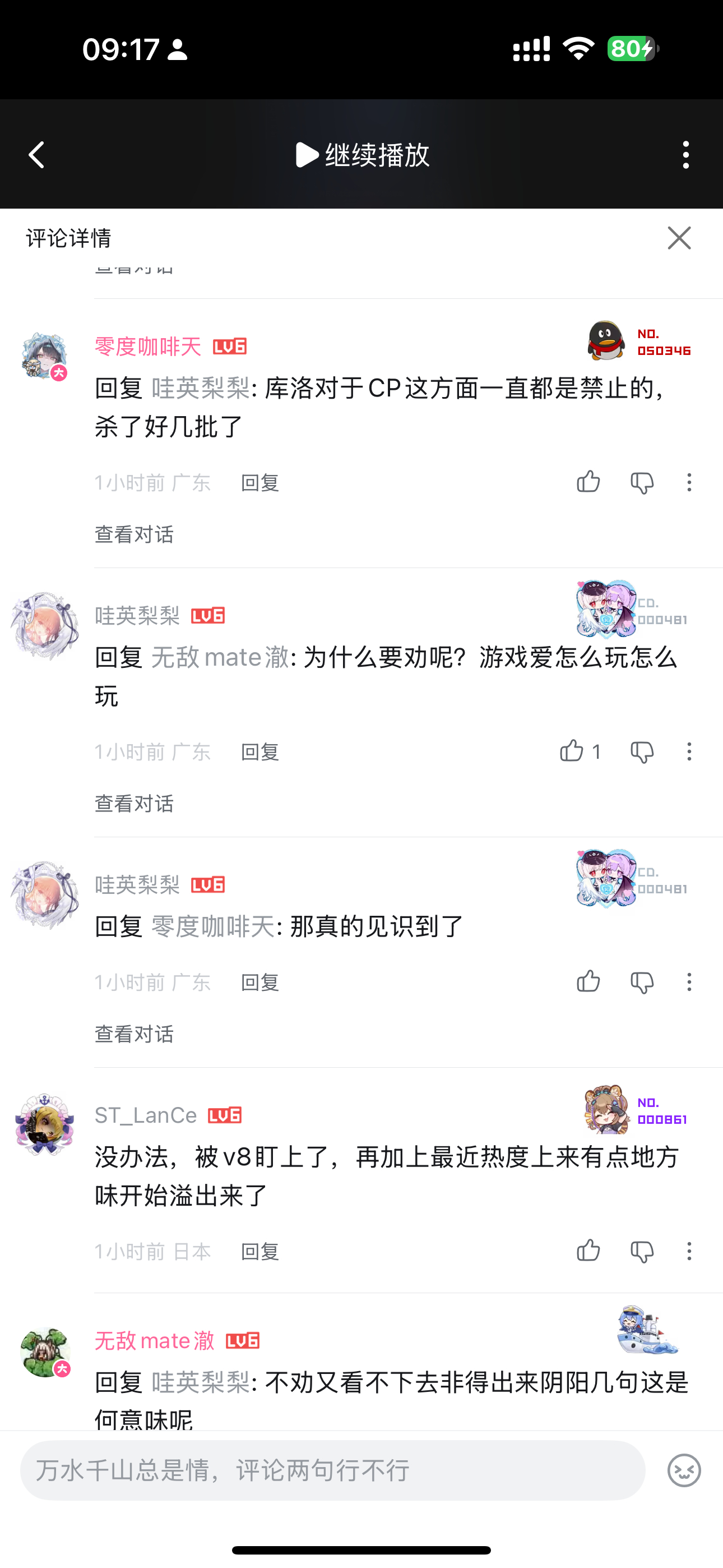Viewport: 723px width, 1568px height.
Task: Reply to 零度咖啡天's comment
Action: (260, 483)
